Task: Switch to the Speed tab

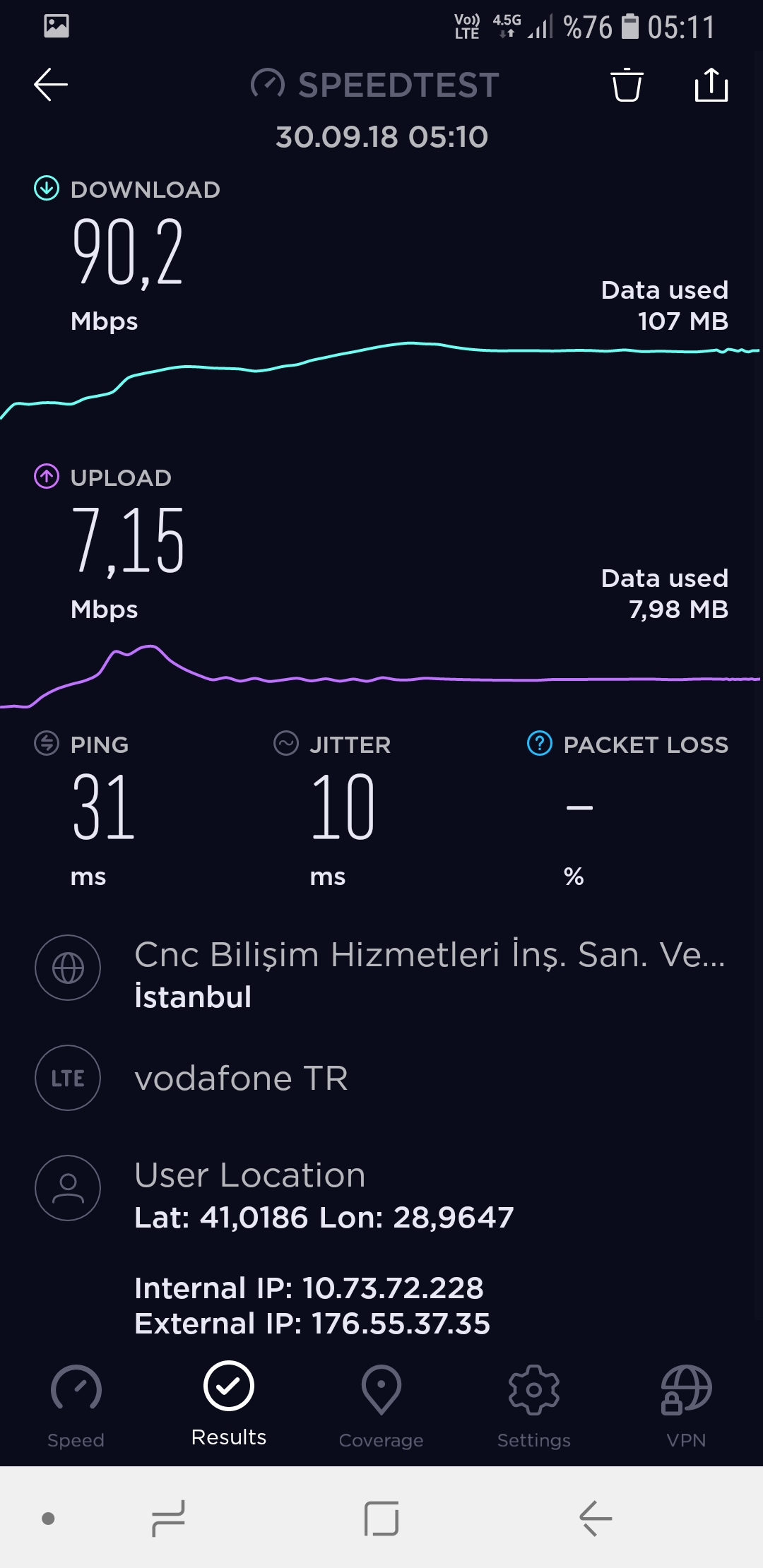Action: pyautogui.click(x=76, y=1407)
